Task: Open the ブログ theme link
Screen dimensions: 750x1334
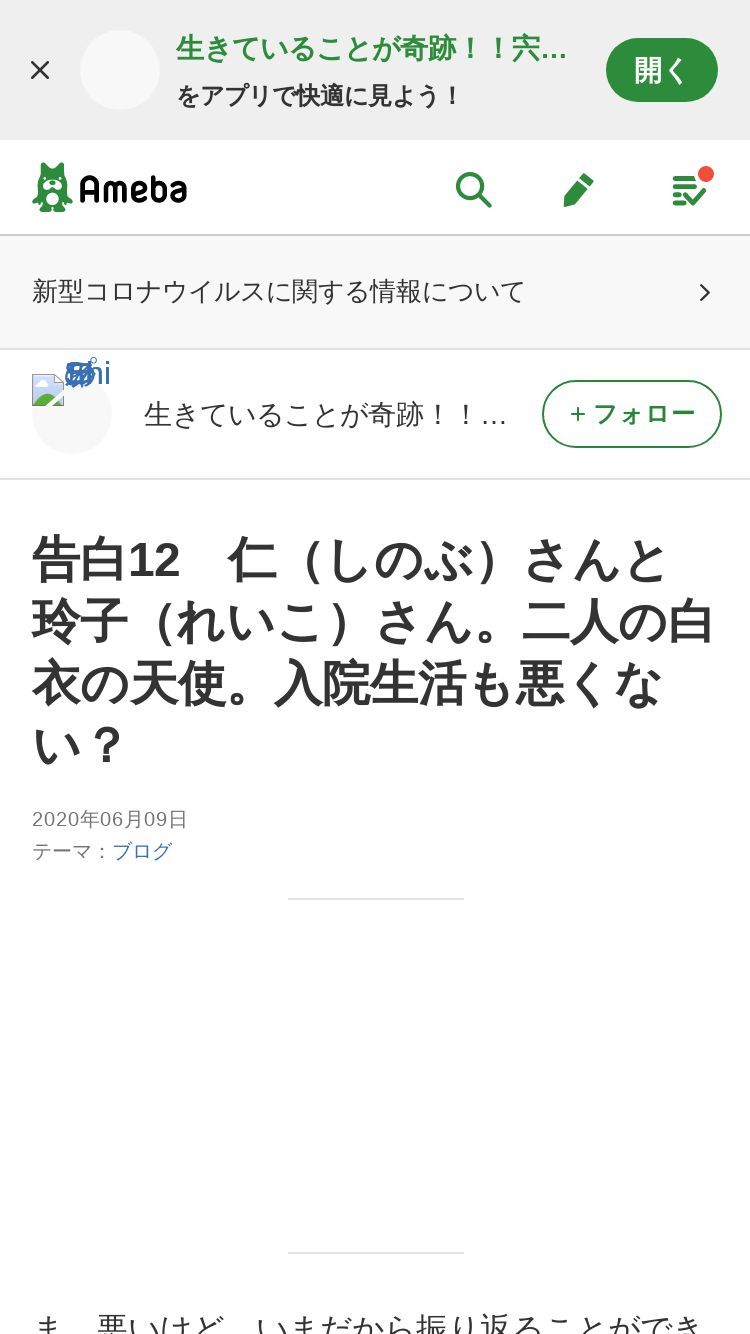Action: [x=142, y=852]
